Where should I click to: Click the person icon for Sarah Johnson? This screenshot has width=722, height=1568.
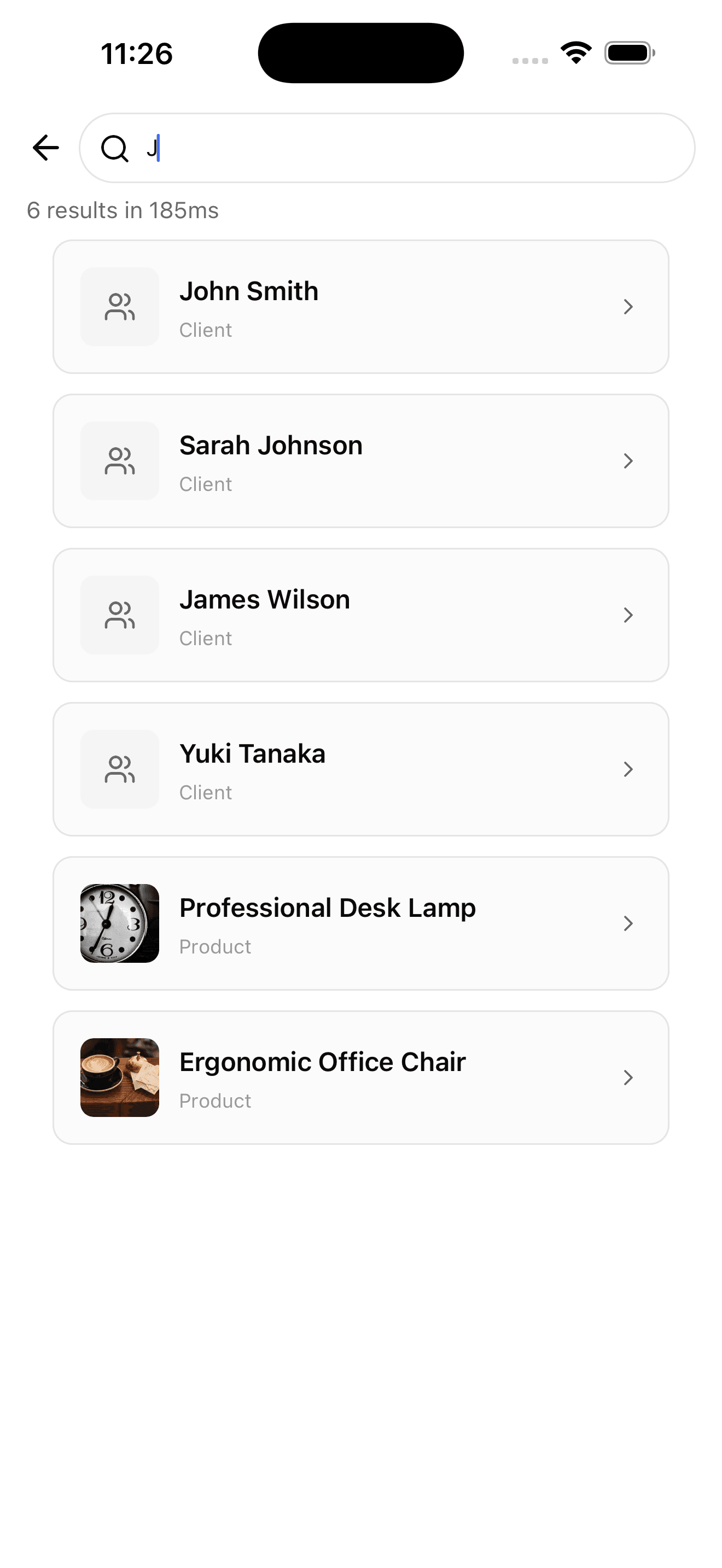[x=119, y=461]
